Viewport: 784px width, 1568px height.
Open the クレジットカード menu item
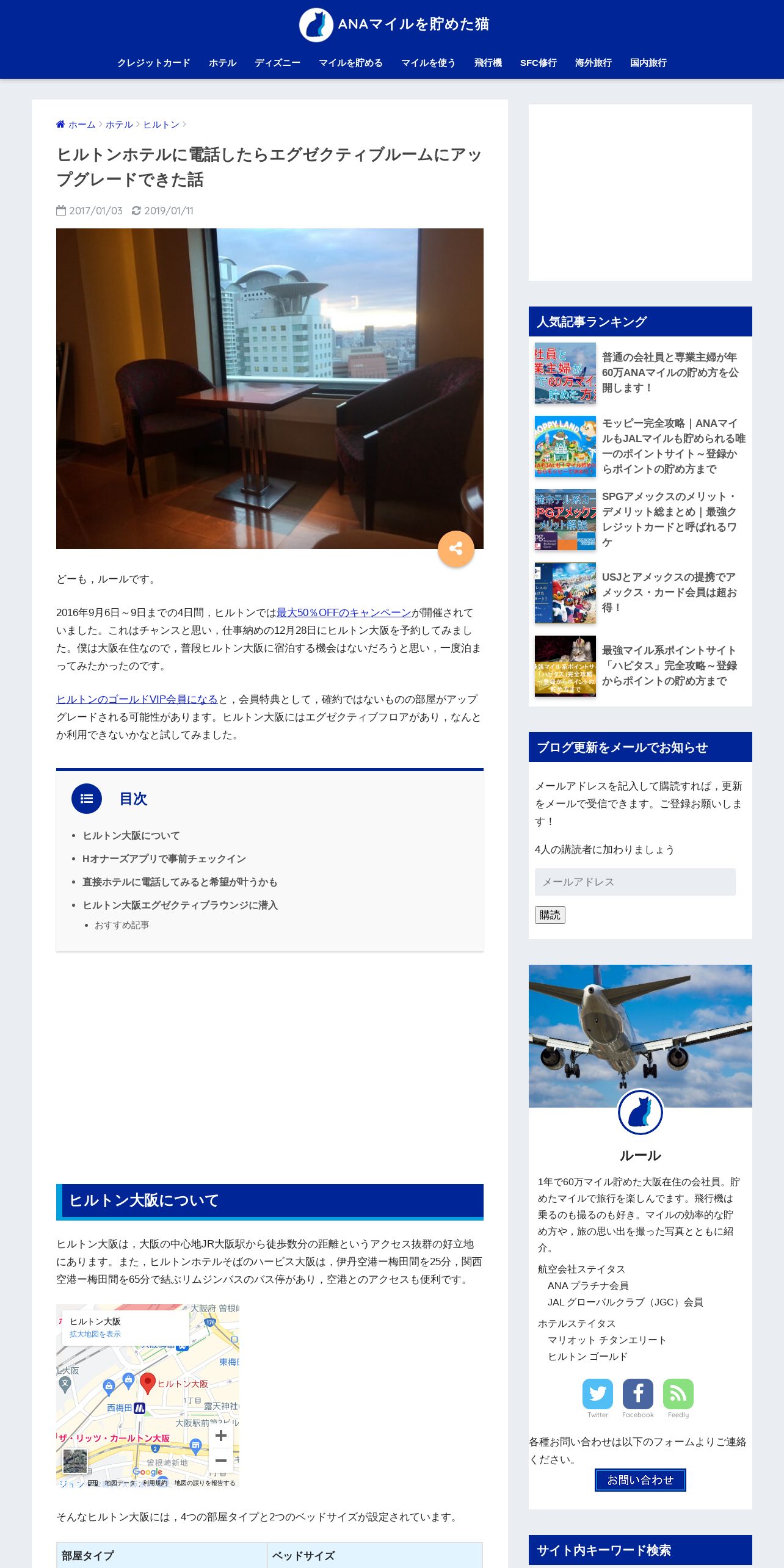[x=154, y=63]
